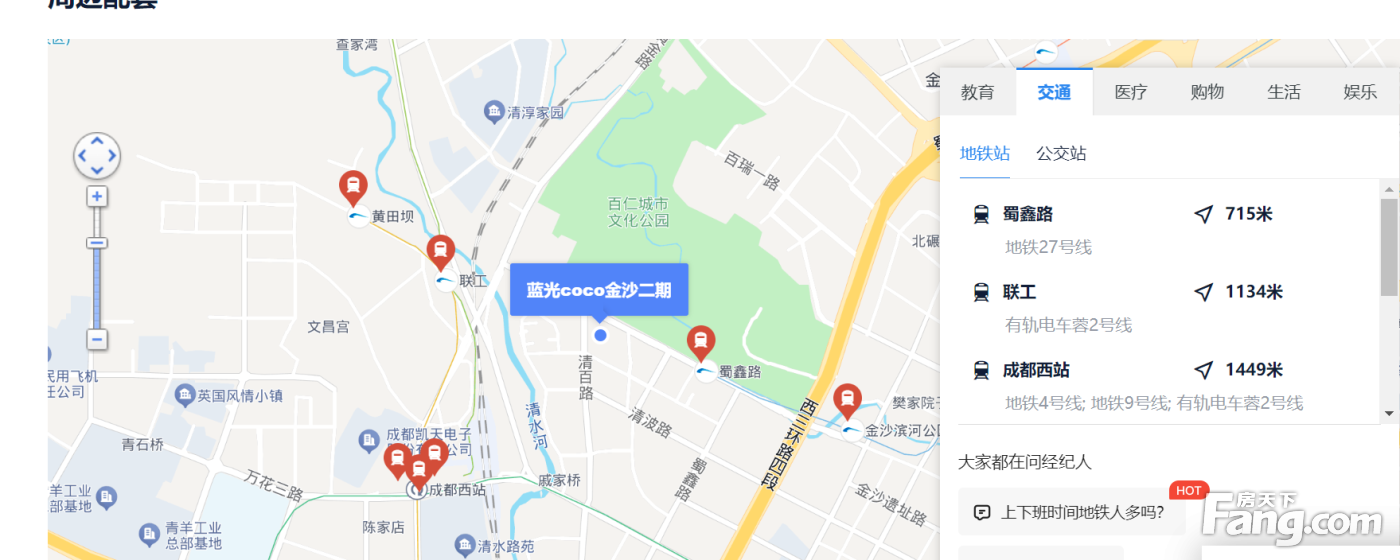Screen dimensions: 1400x560
Task: Zoom in the map with plus button
Action: (97, 196)
